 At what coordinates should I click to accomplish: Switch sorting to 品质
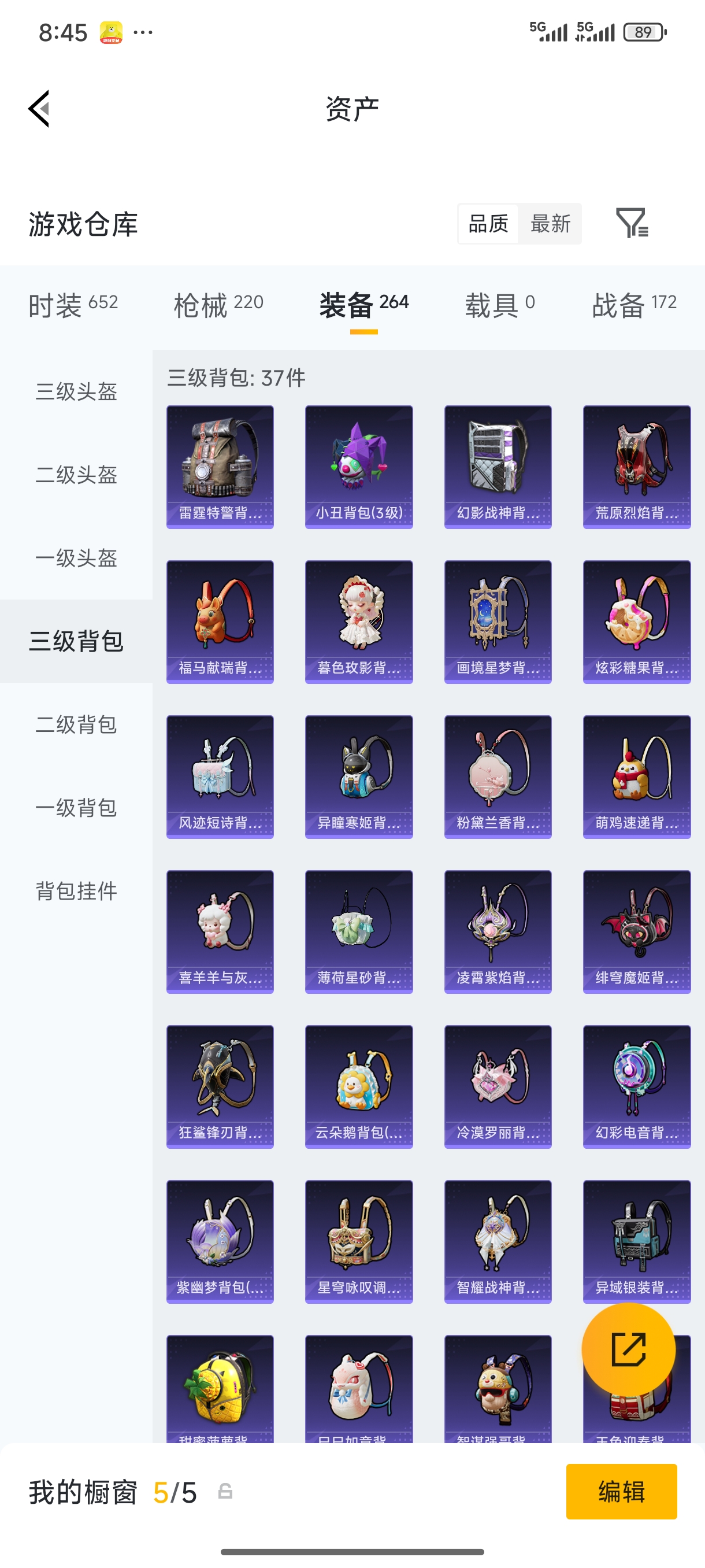pyautogui.click(x=488, y=224)
